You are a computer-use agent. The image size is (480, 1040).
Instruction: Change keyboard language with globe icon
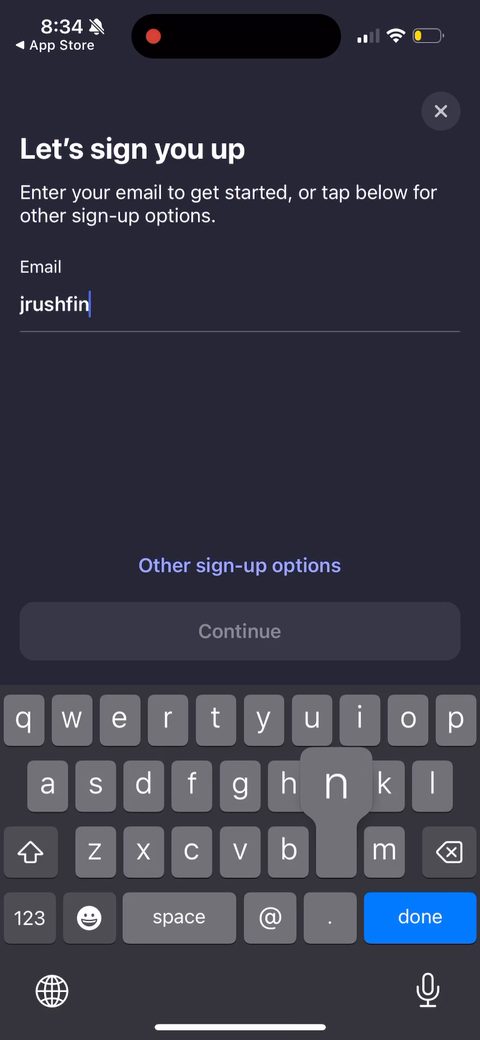tap(52, 992)
